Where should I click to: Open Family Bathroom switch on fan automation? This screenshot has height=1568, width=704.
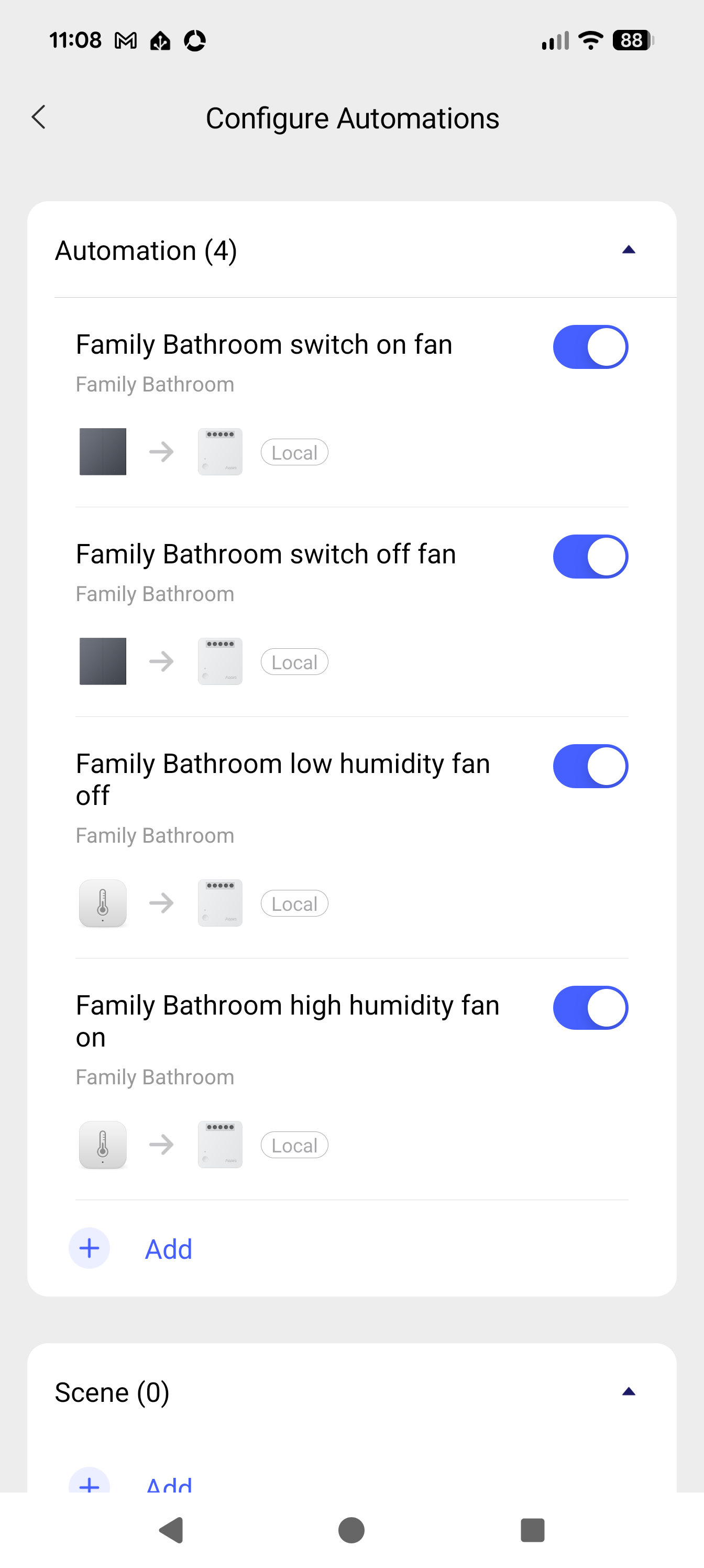(x=264, y=345)
